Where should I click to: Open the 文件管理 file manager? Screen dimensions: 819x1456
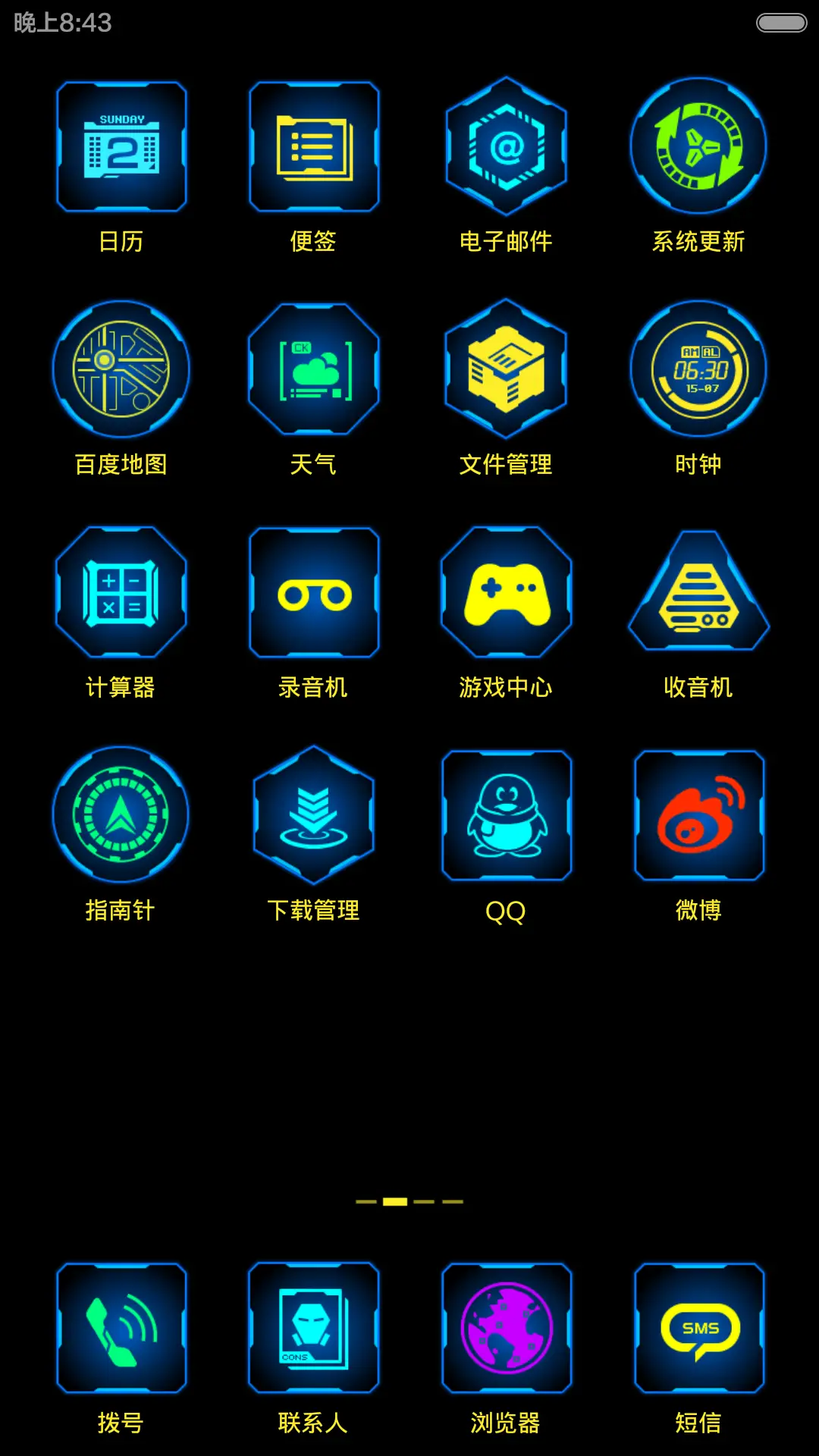point(506,369)
